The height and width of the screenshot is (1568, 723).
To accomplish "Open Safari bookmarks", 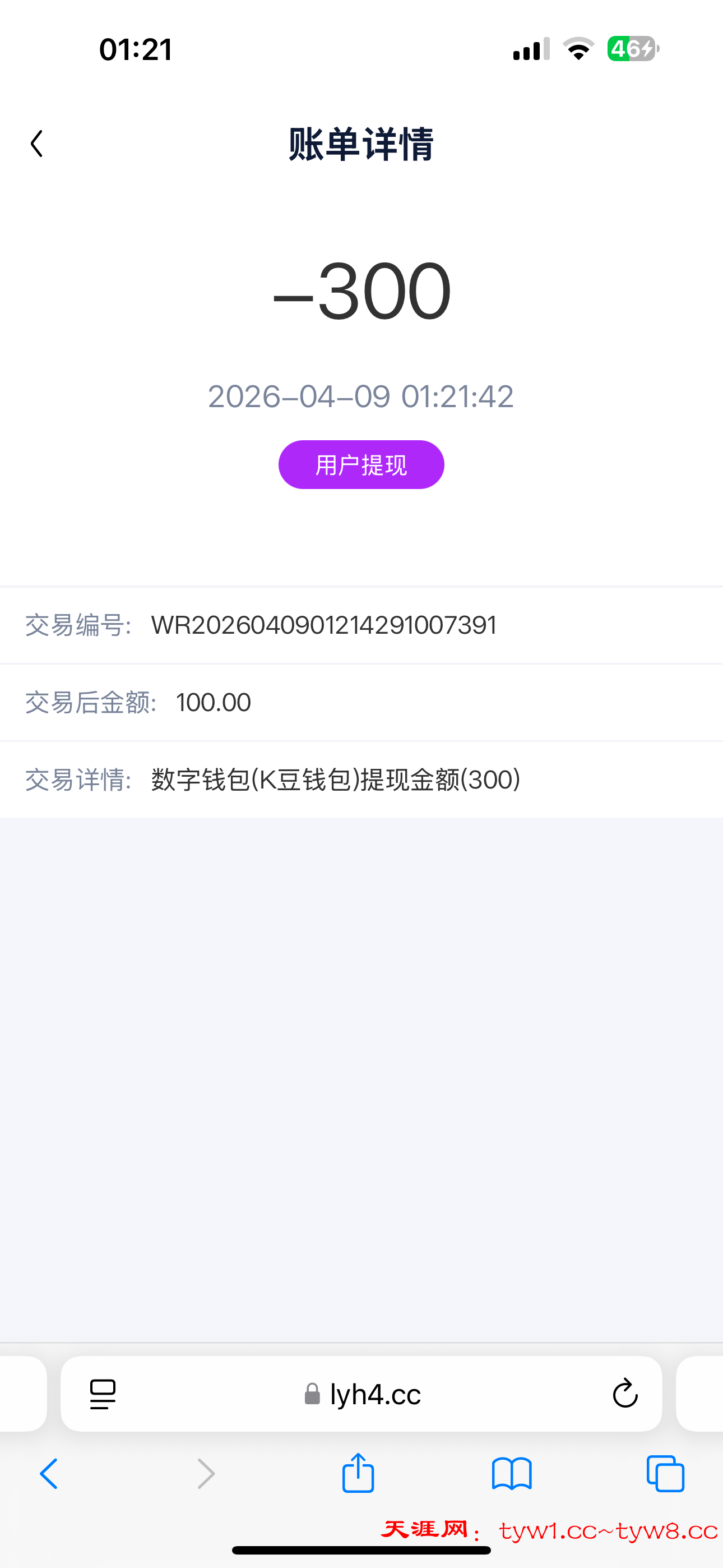I will (x=512, y=1474).
